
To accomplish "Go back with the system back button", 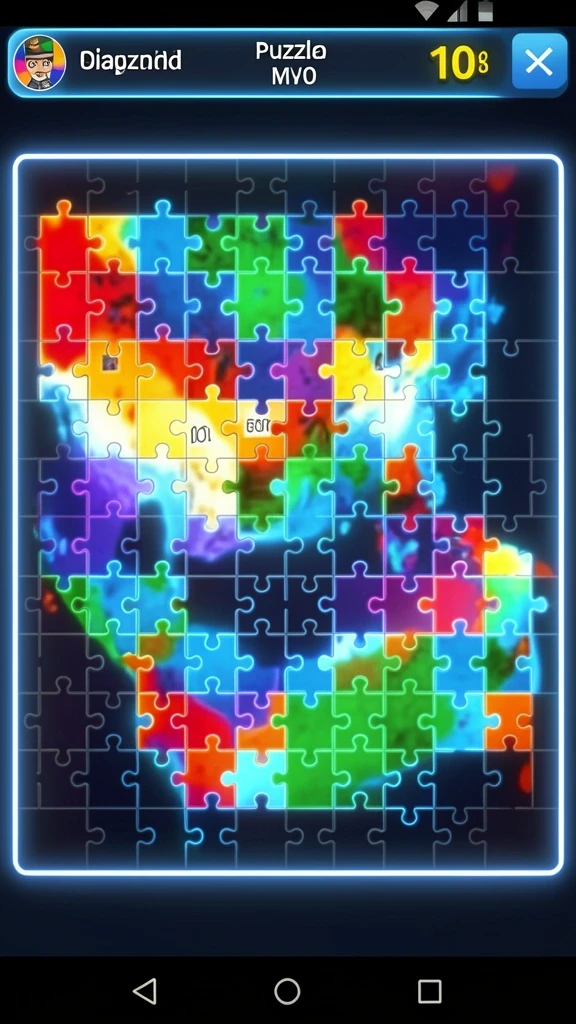I will pos(145,991).
